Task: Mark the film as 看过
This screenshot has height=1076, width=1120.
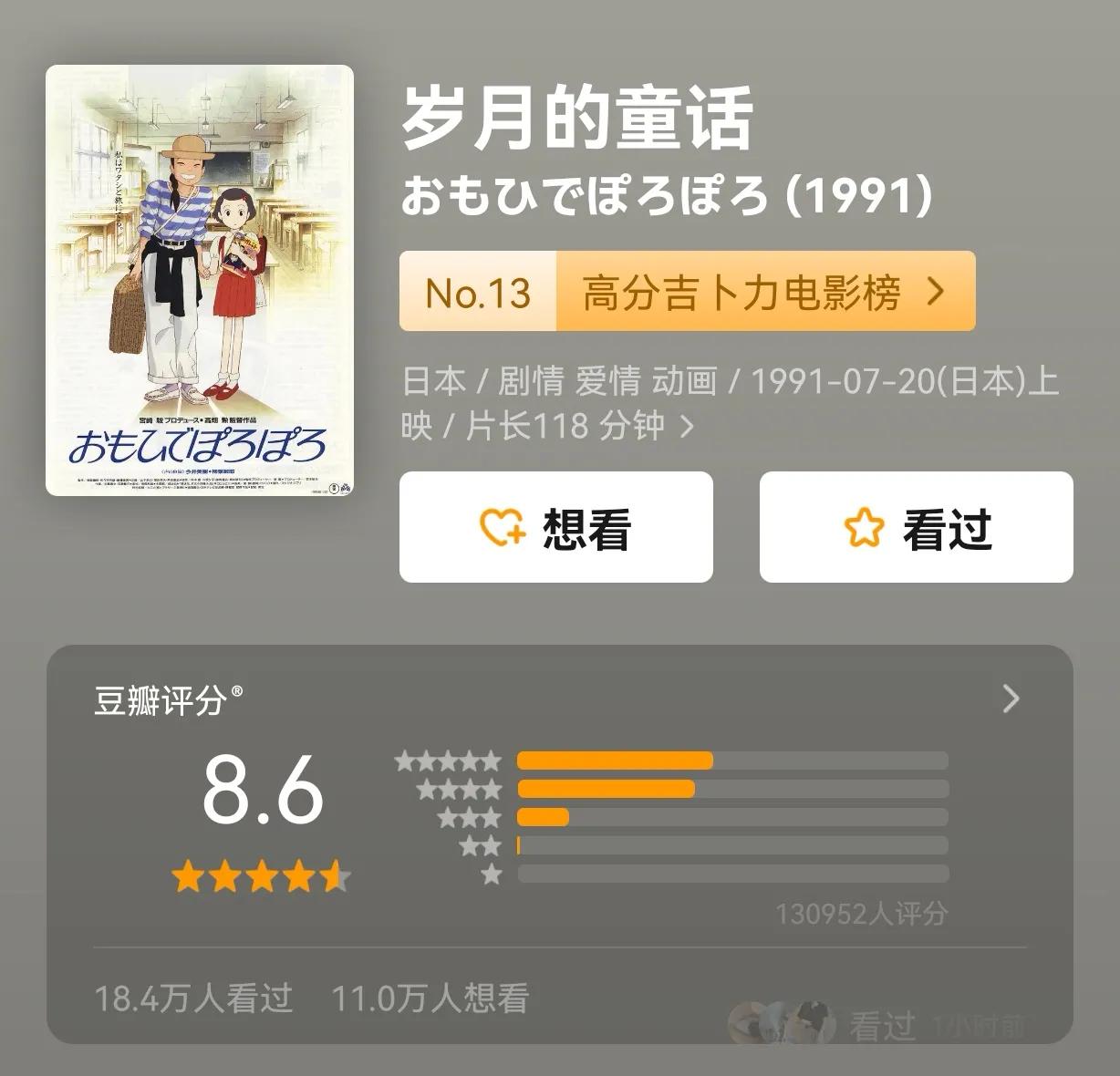Action: (x=916, y=527)
